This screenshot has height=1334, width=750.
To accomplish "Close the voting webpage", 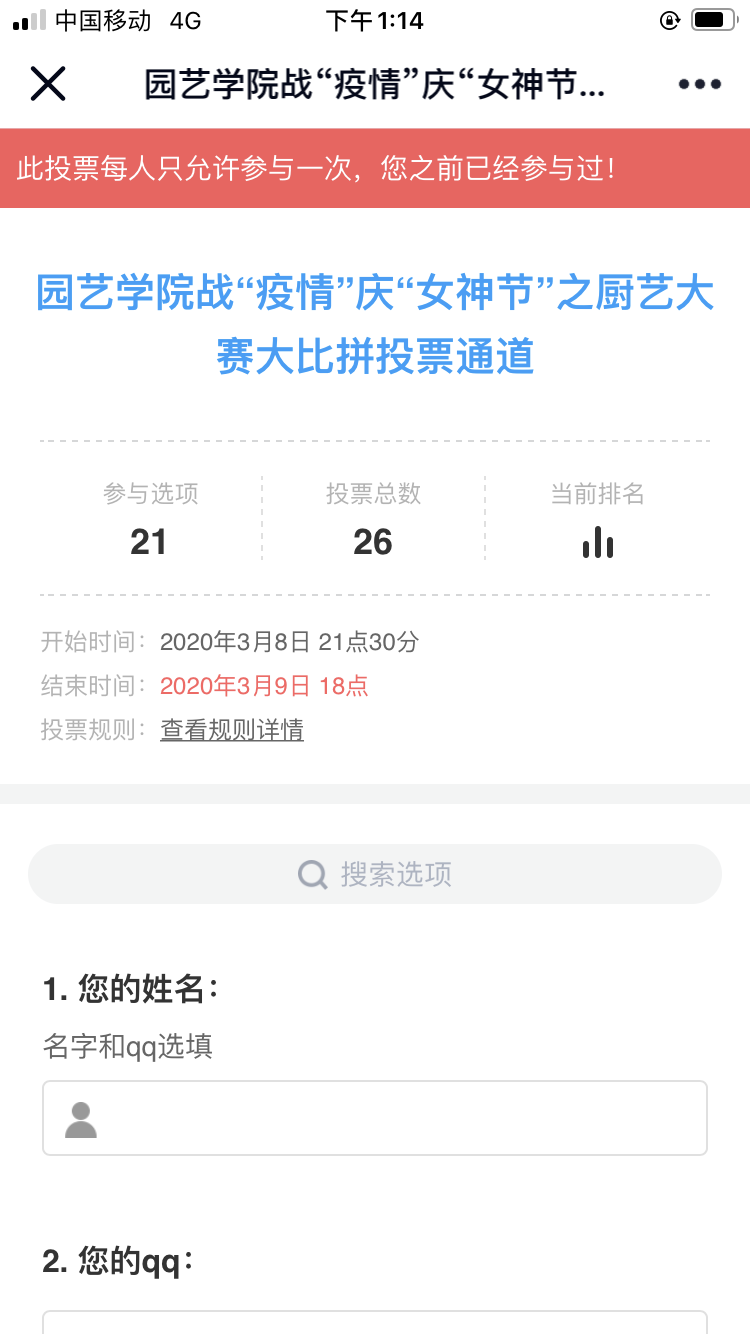I will click(47, 84).
